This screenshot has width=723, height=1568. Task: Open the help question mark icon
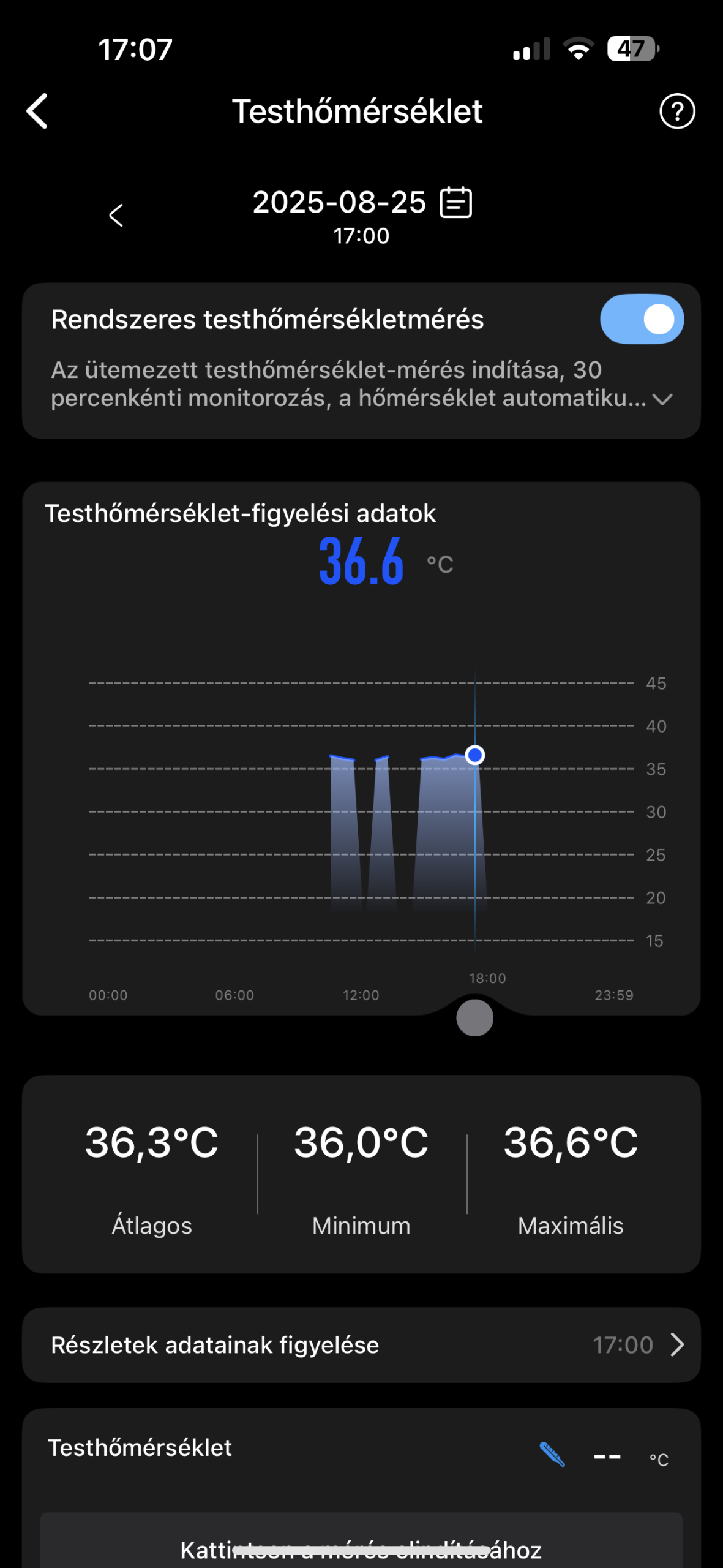coord(676,111)
